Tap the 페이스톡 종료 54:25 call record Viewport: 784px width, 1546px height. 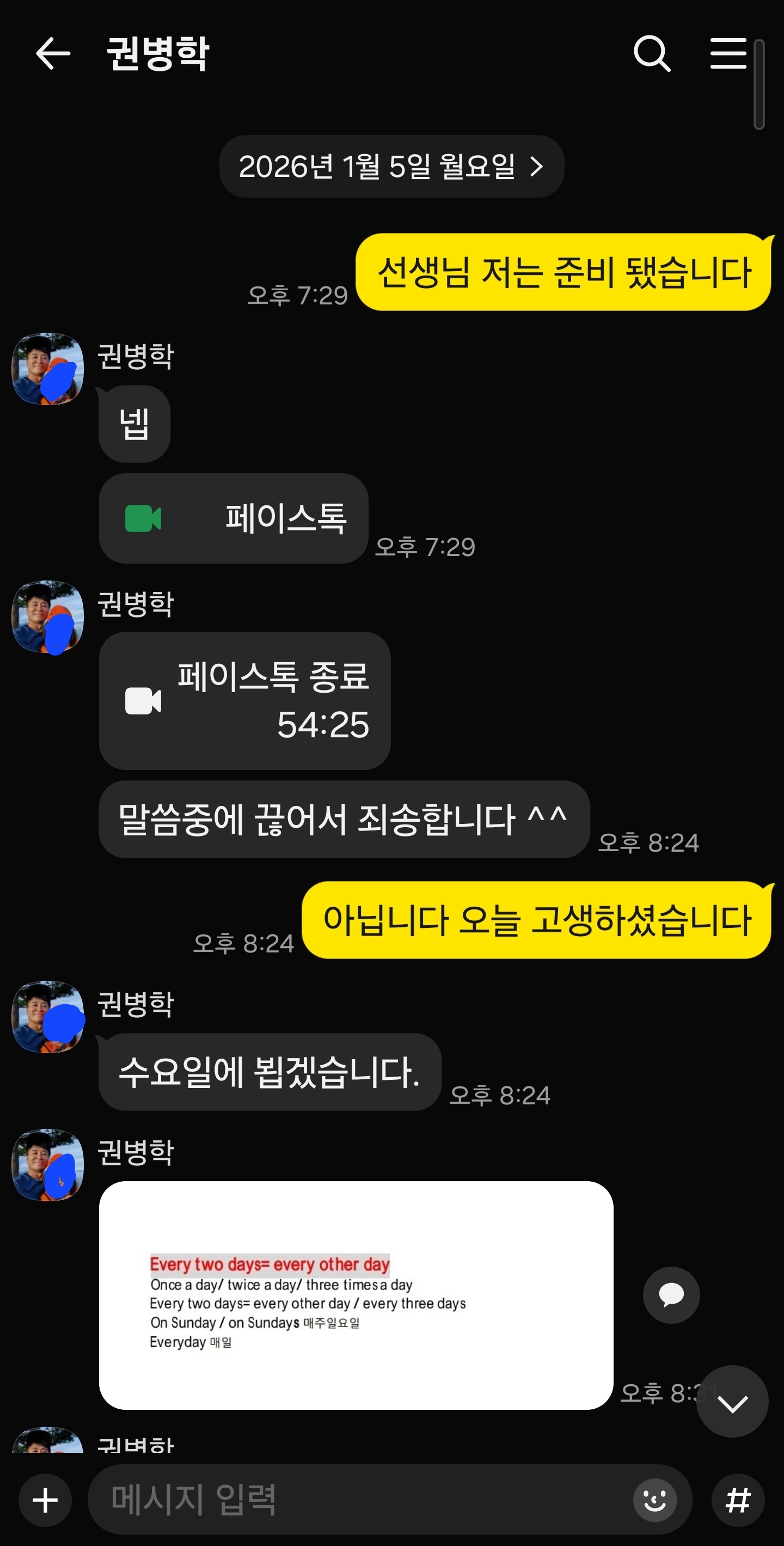(x=245, y=700)
